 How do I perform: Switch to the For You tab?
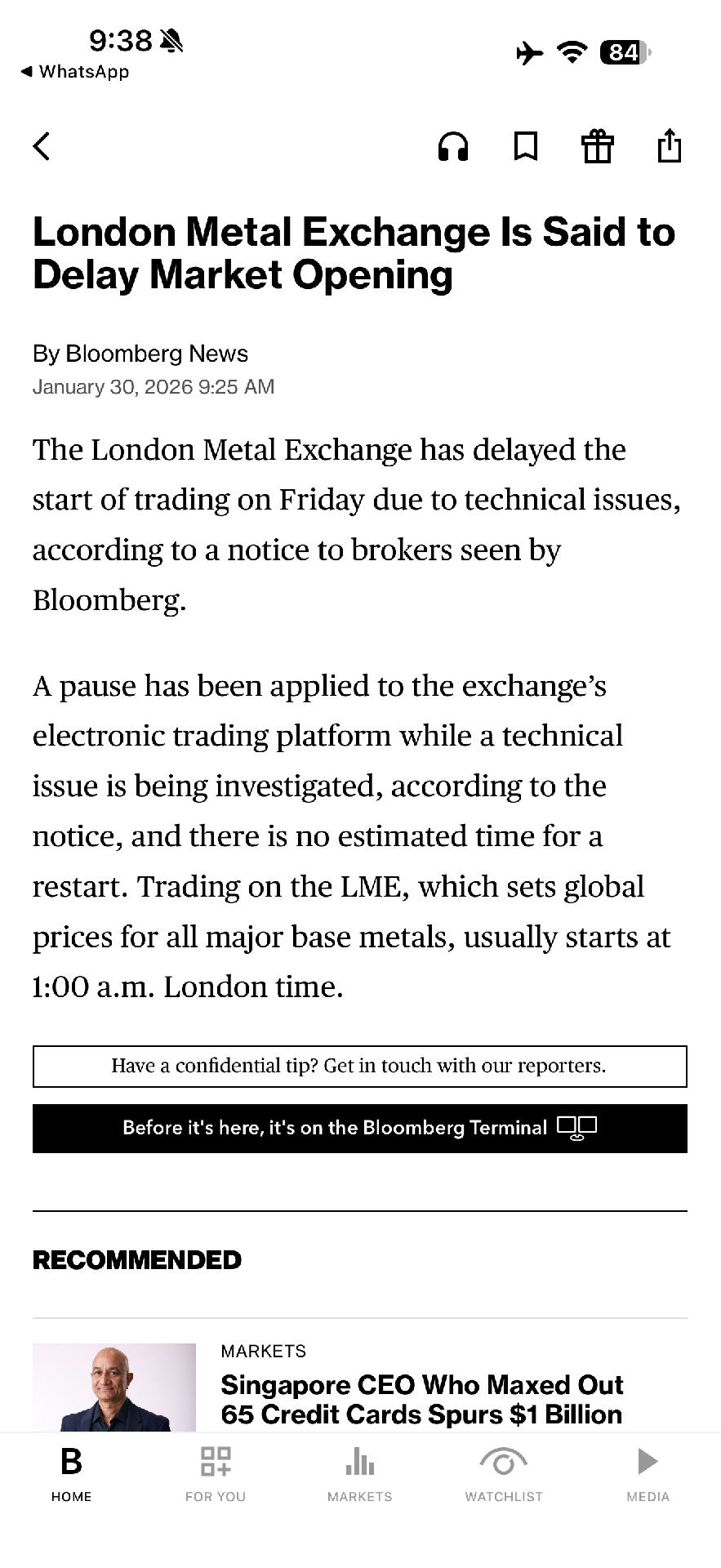(x=216, y=1474)
